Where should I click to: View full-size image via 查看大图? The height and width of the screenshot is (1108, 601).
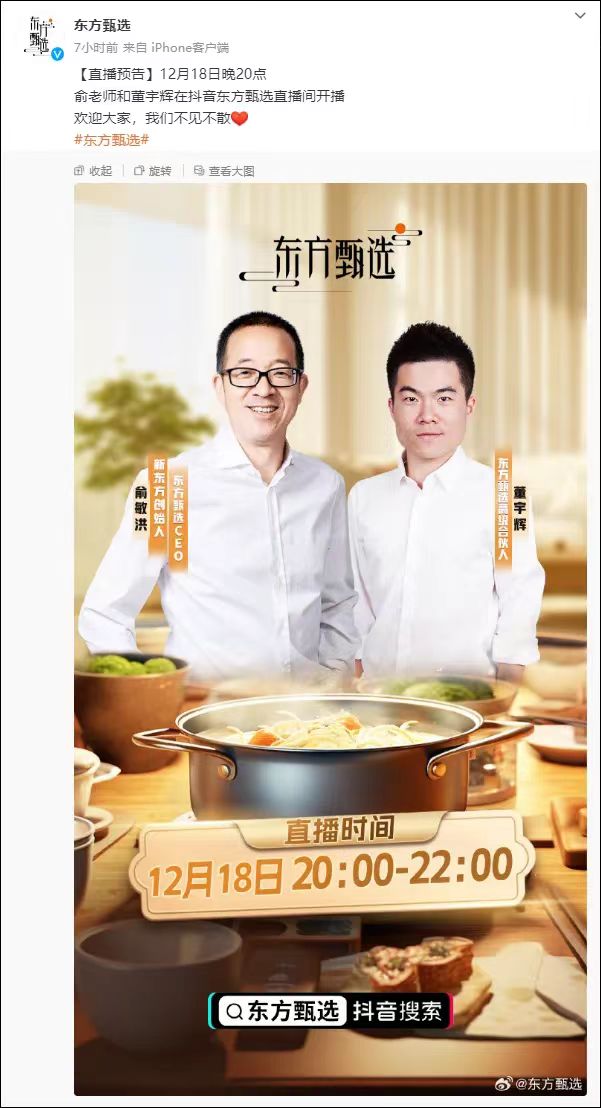(x=224, y=171)
